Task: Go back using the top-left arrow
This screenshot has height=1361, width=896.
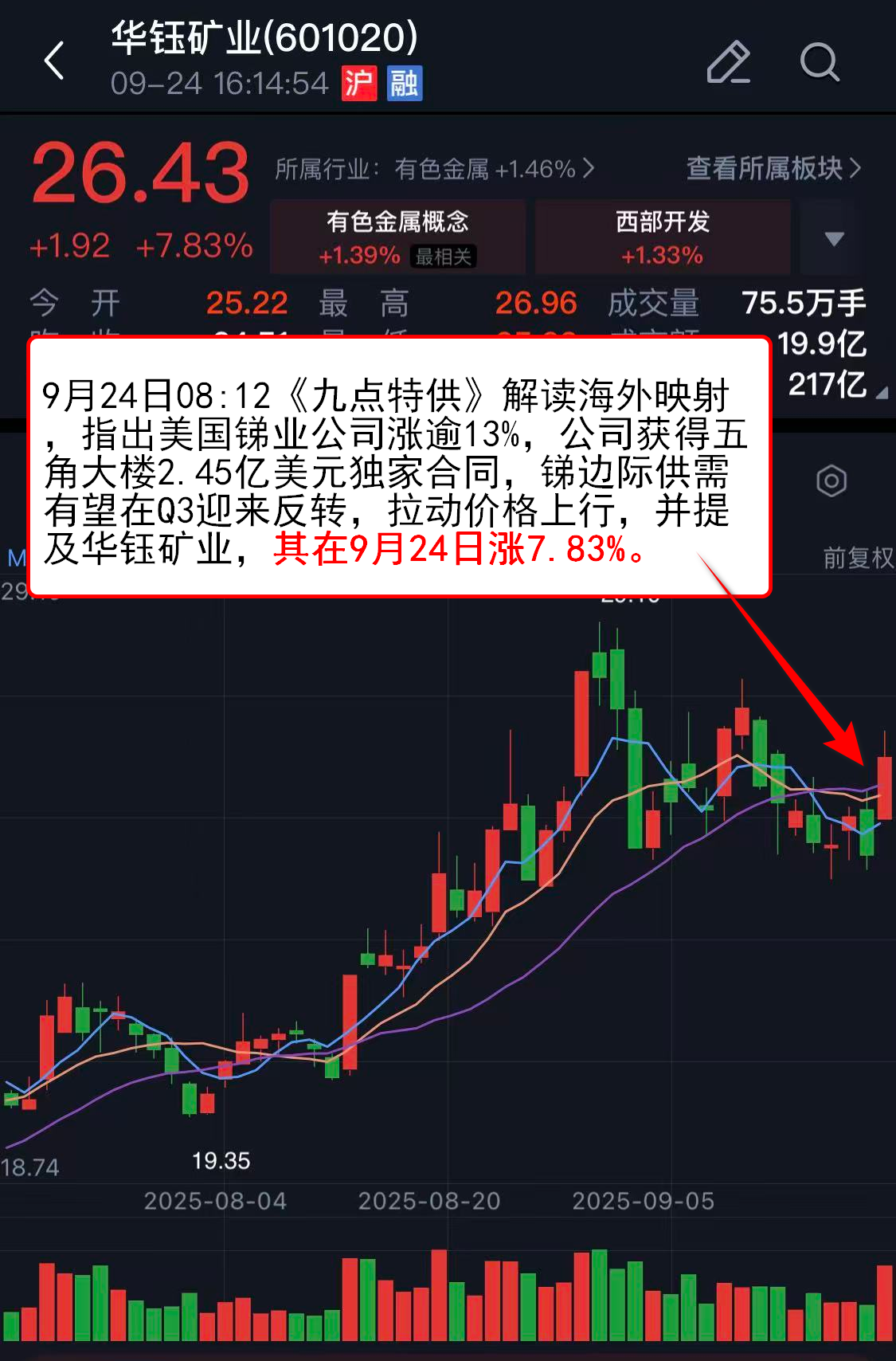Action: click(54, 61)
